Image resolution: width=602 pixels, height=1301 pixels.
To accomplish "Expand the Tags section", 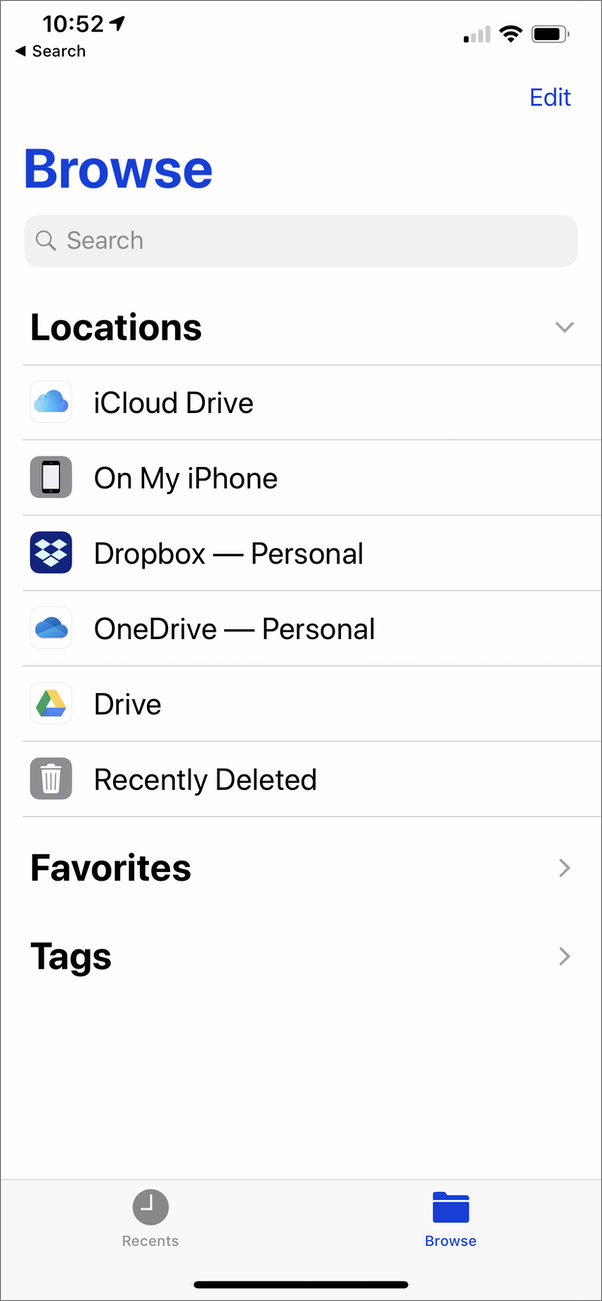I will point(301,957).
